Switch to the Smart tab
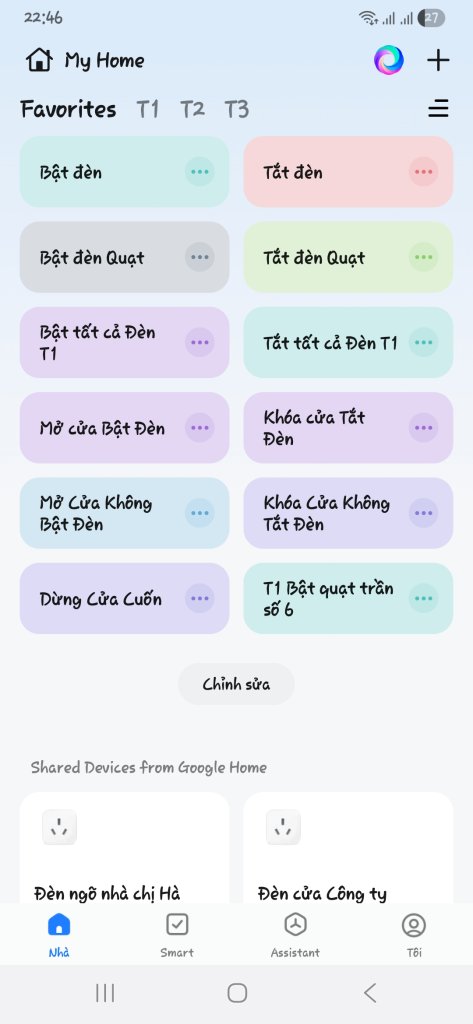 pos(177,935)
